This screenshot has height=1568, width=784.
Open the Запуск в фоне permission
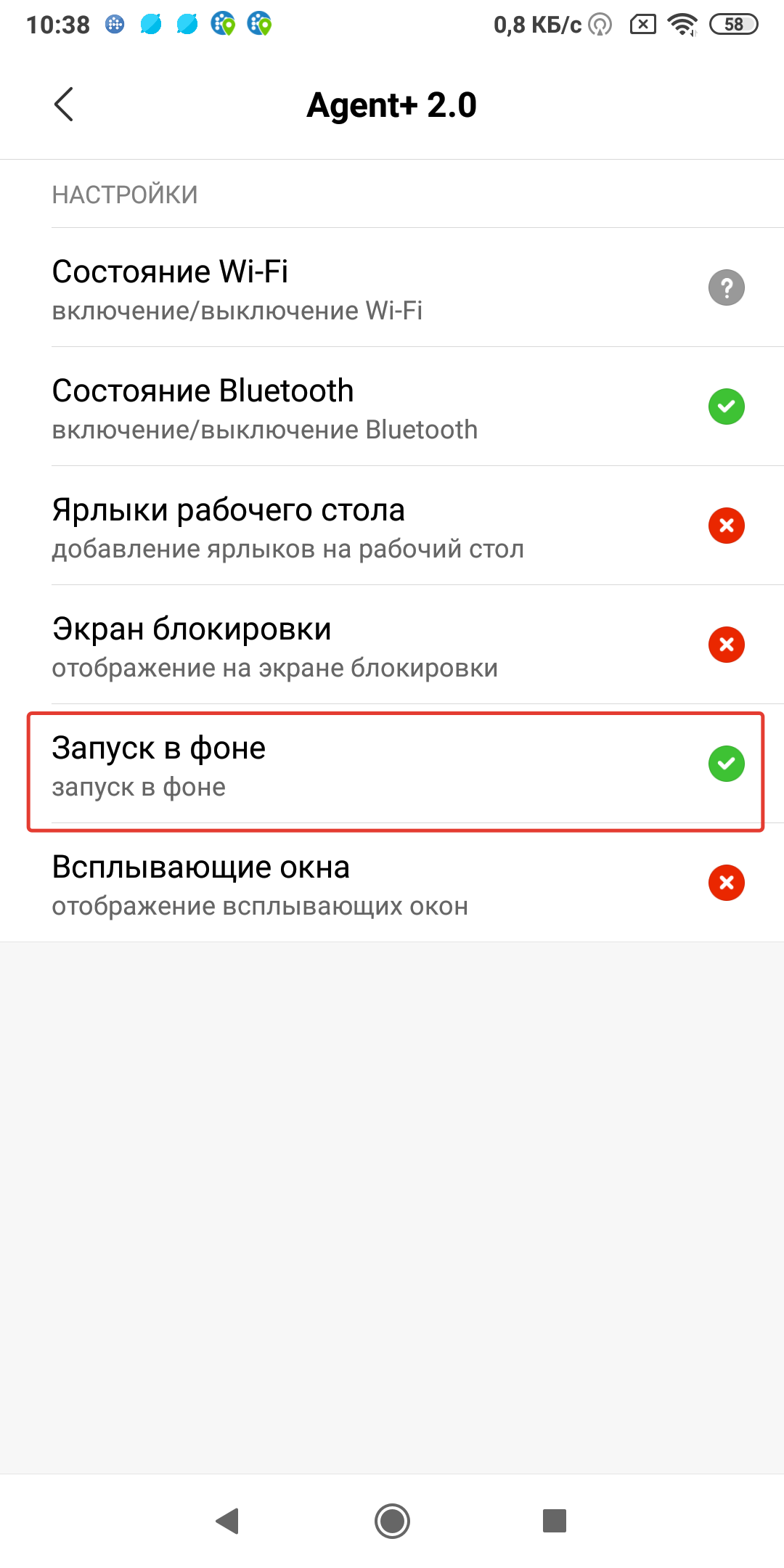click(392, 764)
